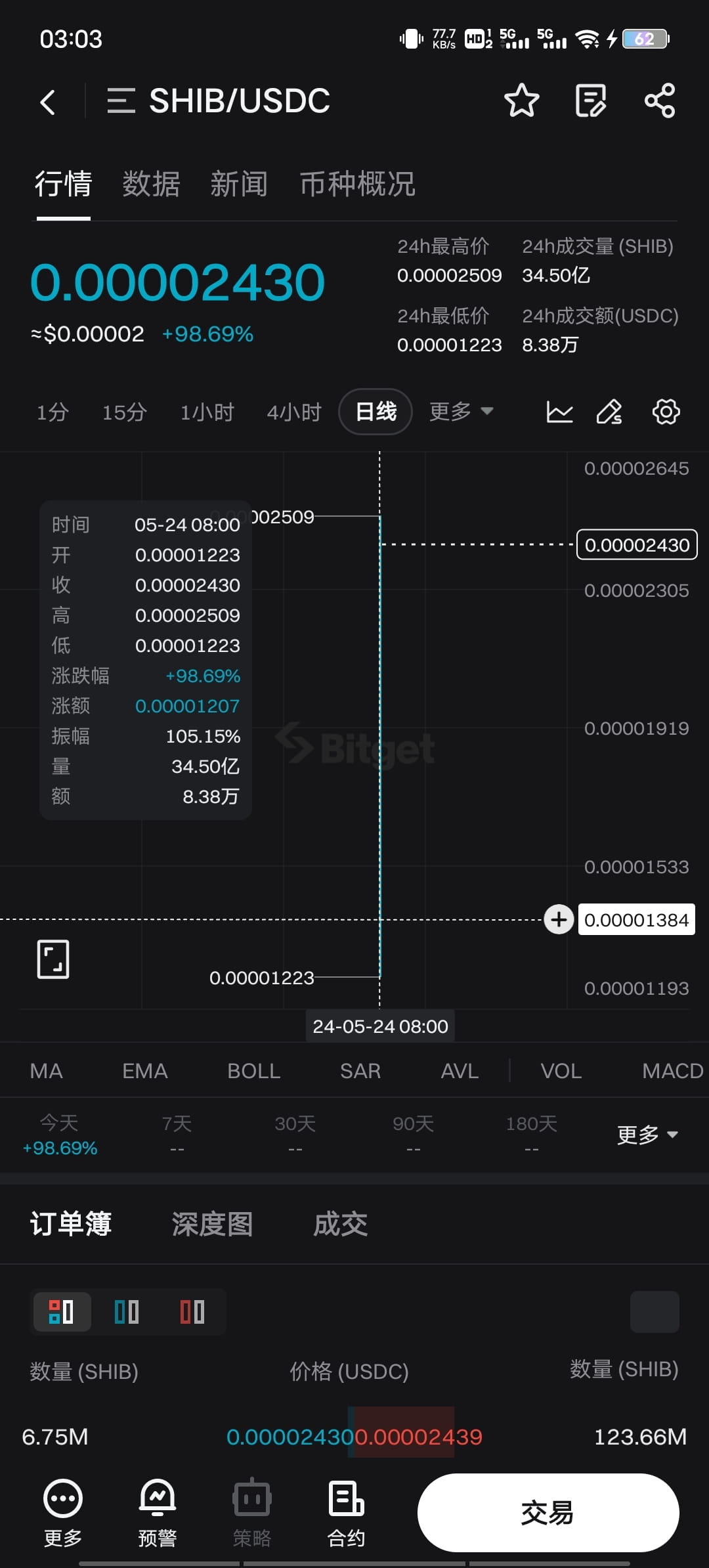Tap the plus button on the price line
The image size is (709, 1568).
[558, 919]
